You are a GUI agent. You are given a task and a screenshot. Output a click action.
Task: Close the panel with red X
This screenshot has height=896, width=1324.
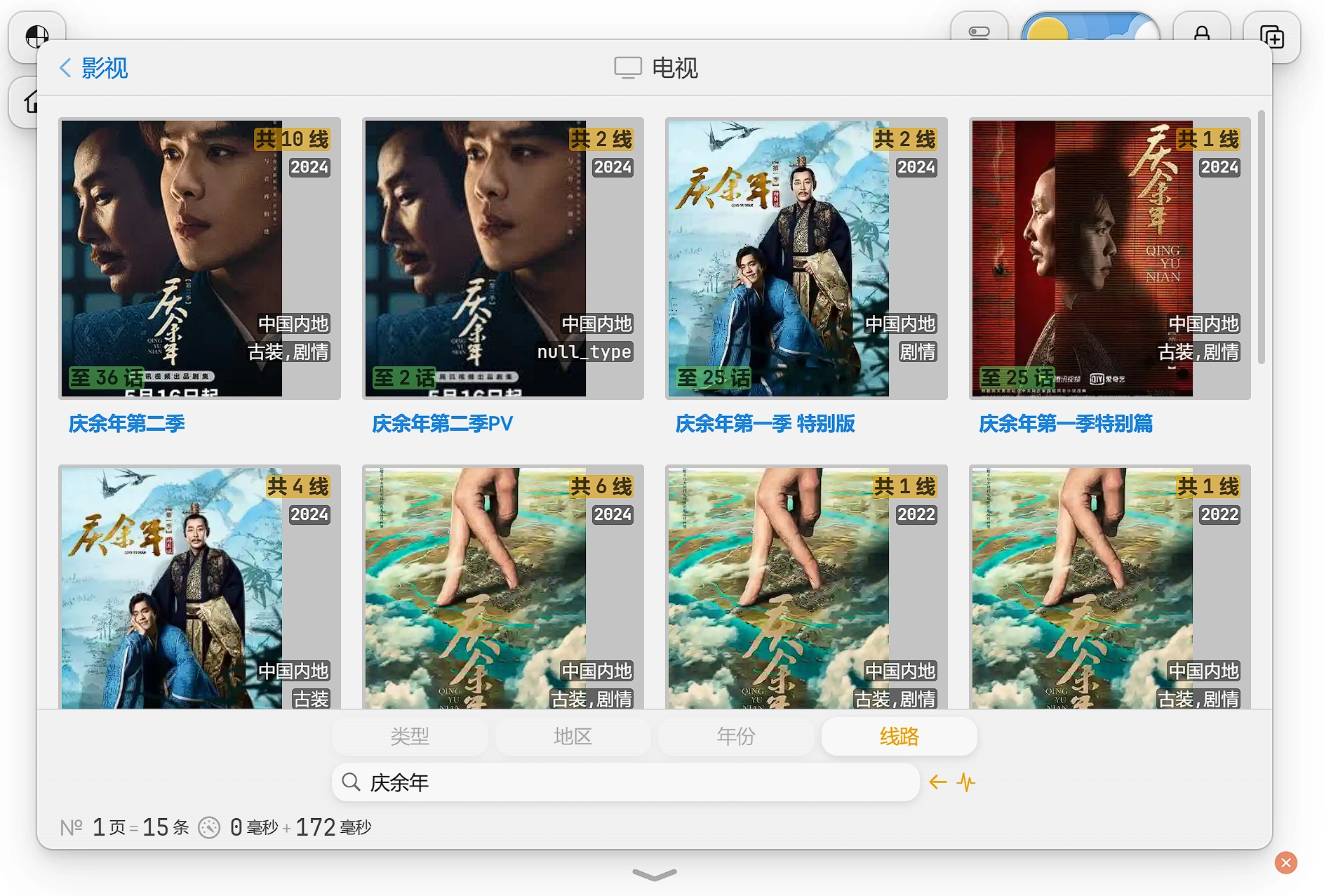(1285, 862)
